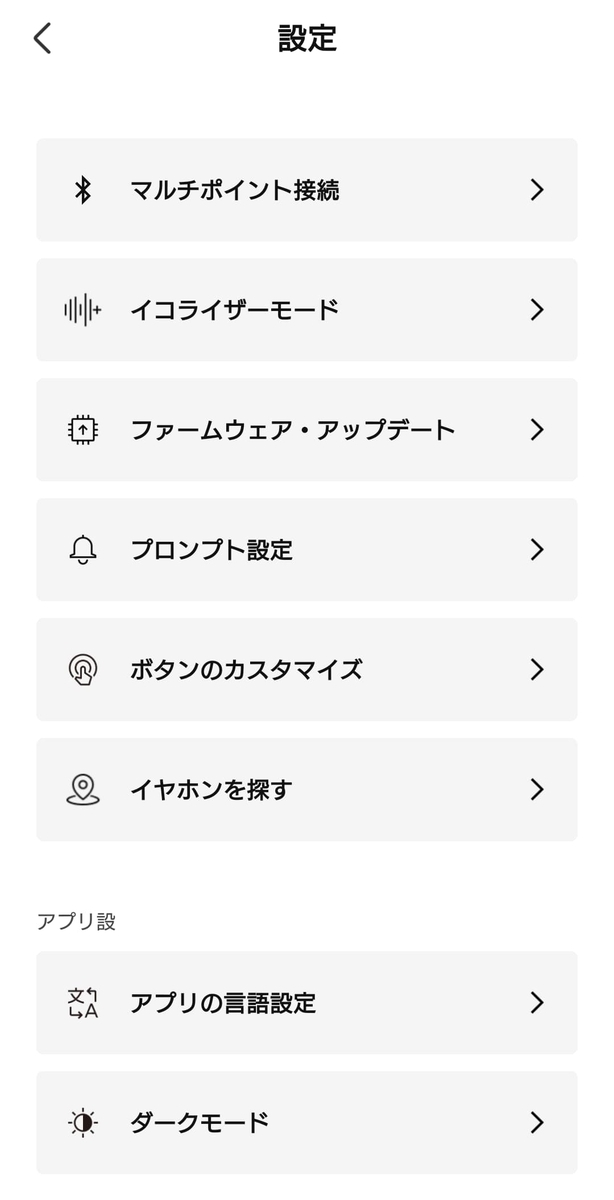
Task: Open アプリの言語設定
Action: pyautogui.click(x=307, y=1003)
